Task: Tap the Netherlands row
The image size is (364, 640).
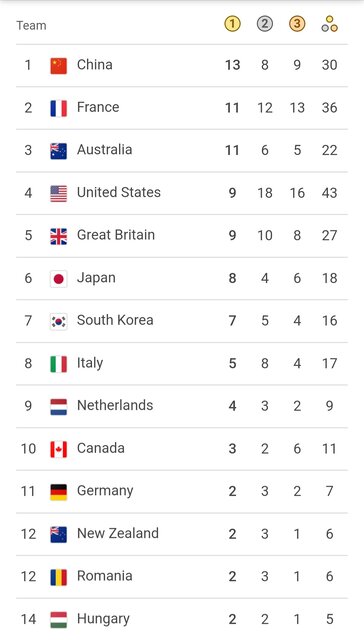Action: (182, 406)
